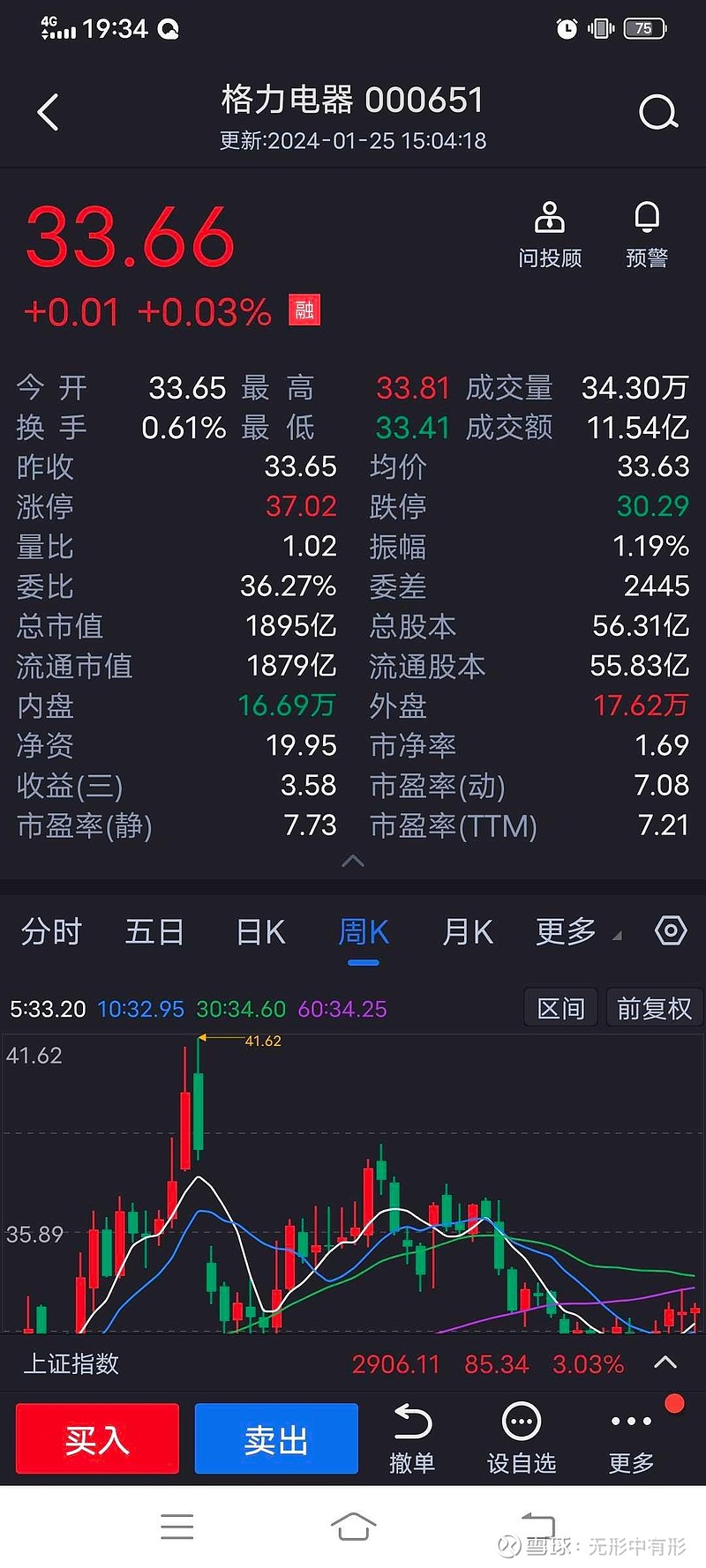Tap the red 买入 buy button
This screenshot has width=706, height=1568.
97,1437
